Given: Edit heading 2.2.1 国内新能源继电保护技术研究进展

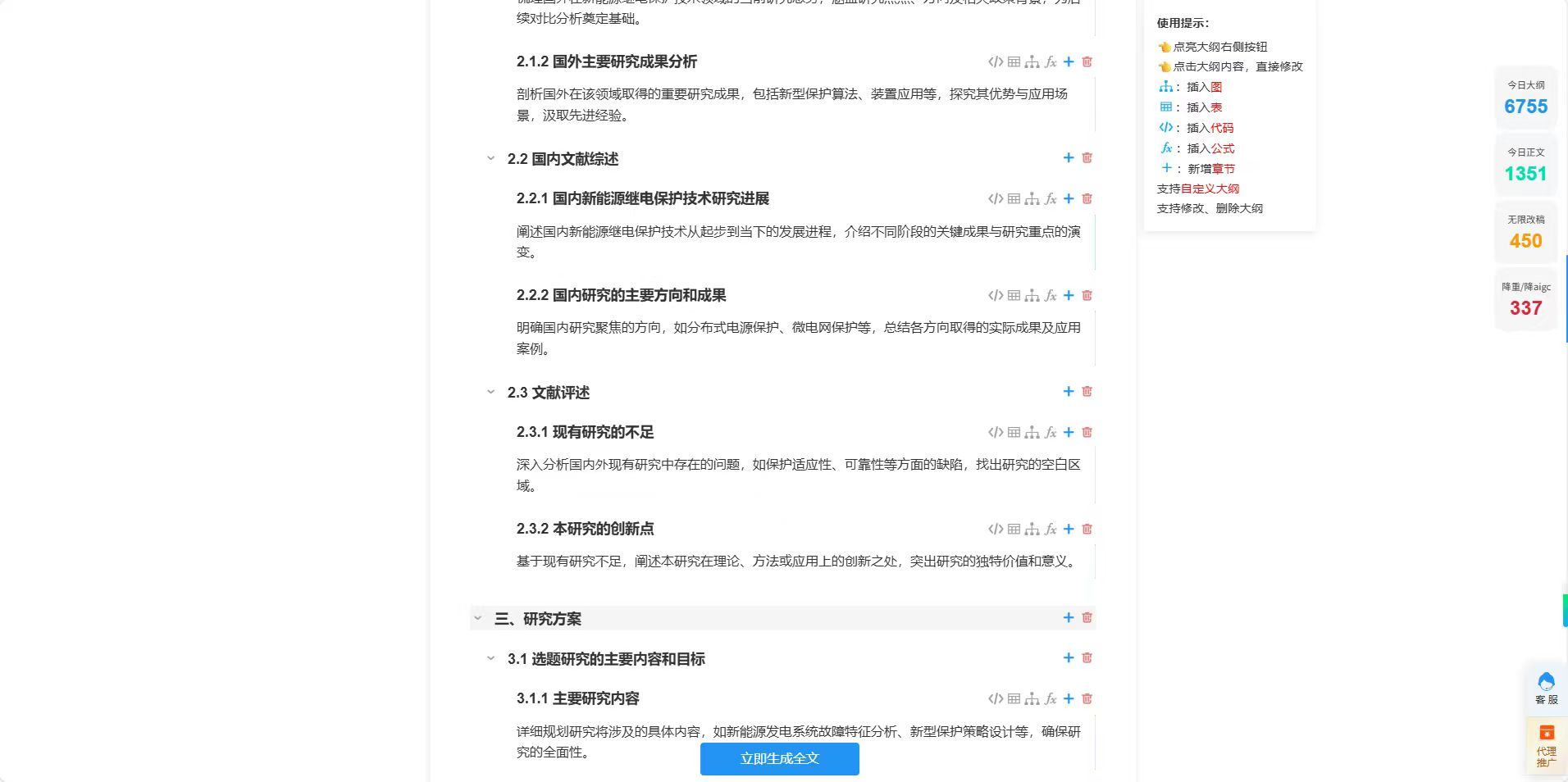Looking at the screenshot, I should point(642,199).
